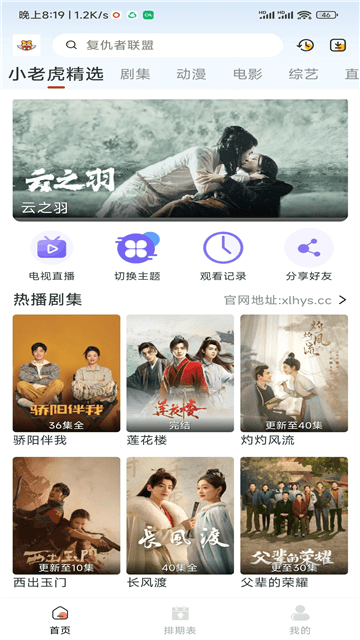This screenshot has height=640, width=360.
Task: Switch to the 剧集 tab
Action: pos(135,74)
